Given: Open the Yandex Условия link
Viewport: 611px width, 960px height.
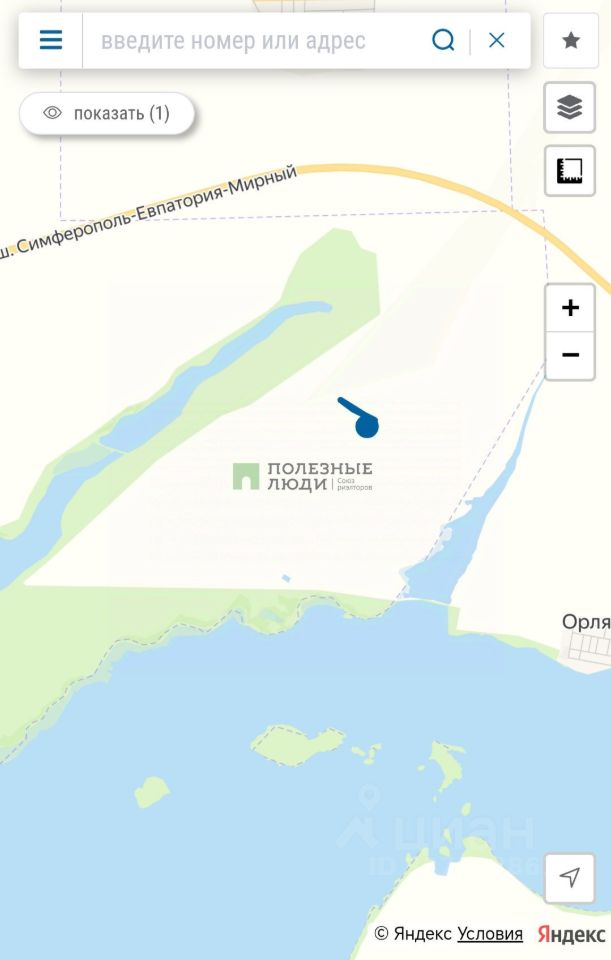Looking at the screenshot, I should tap(490, 934).
